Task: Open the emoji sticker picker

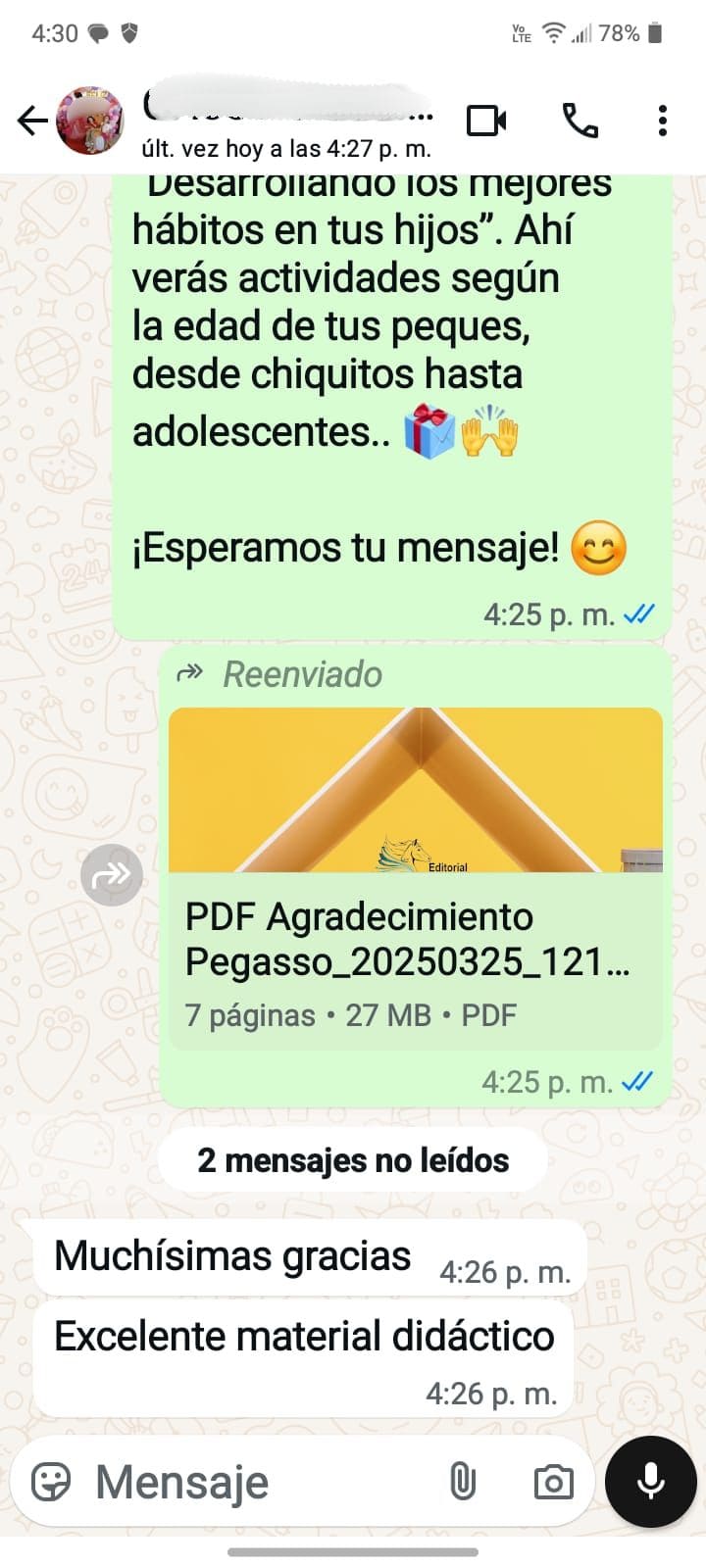Action: pyautogui.click(x=51, y=1482)
